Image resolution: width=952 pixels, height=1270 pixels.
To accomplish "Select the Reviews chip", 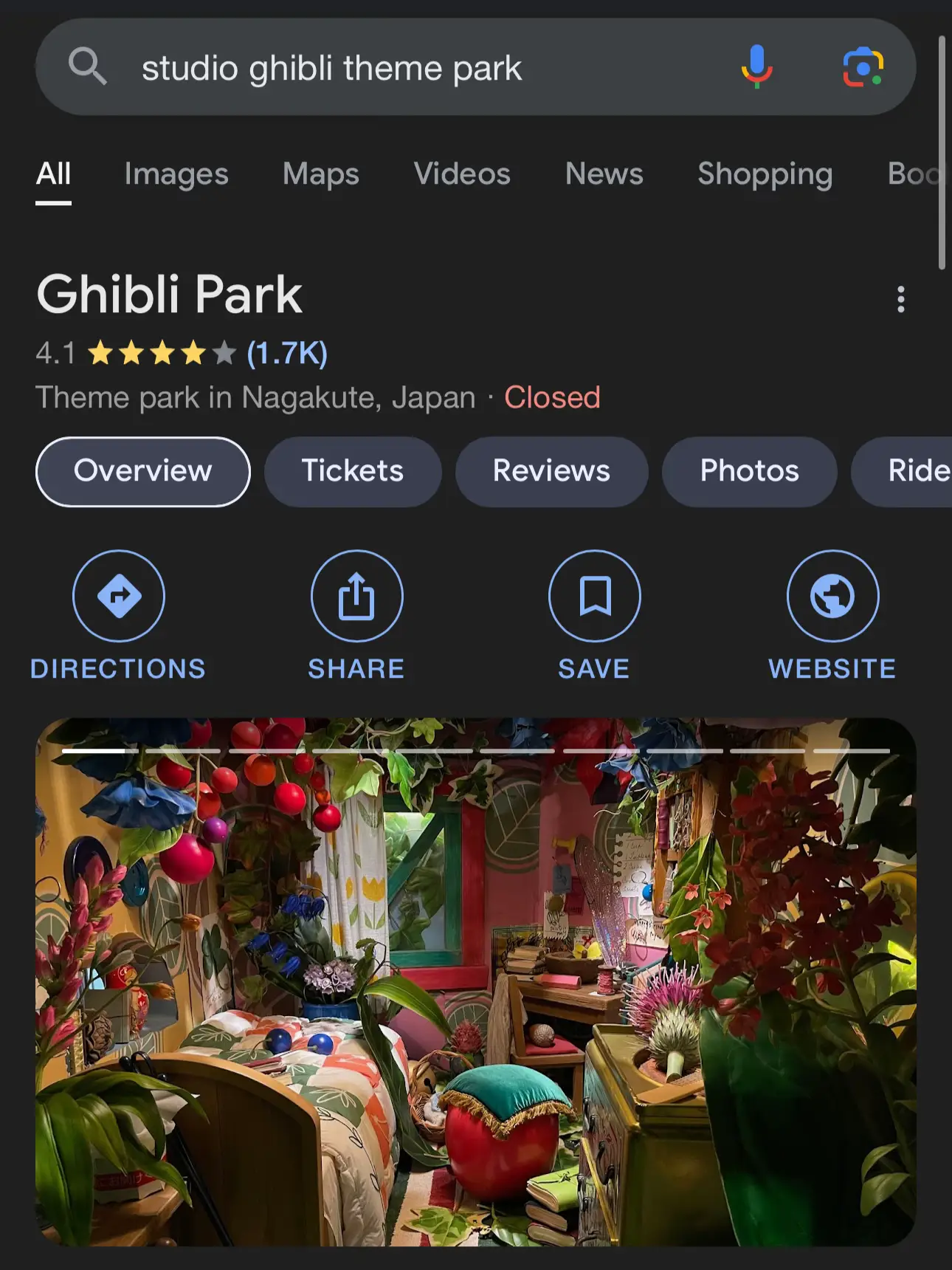I will click(551, 471).
